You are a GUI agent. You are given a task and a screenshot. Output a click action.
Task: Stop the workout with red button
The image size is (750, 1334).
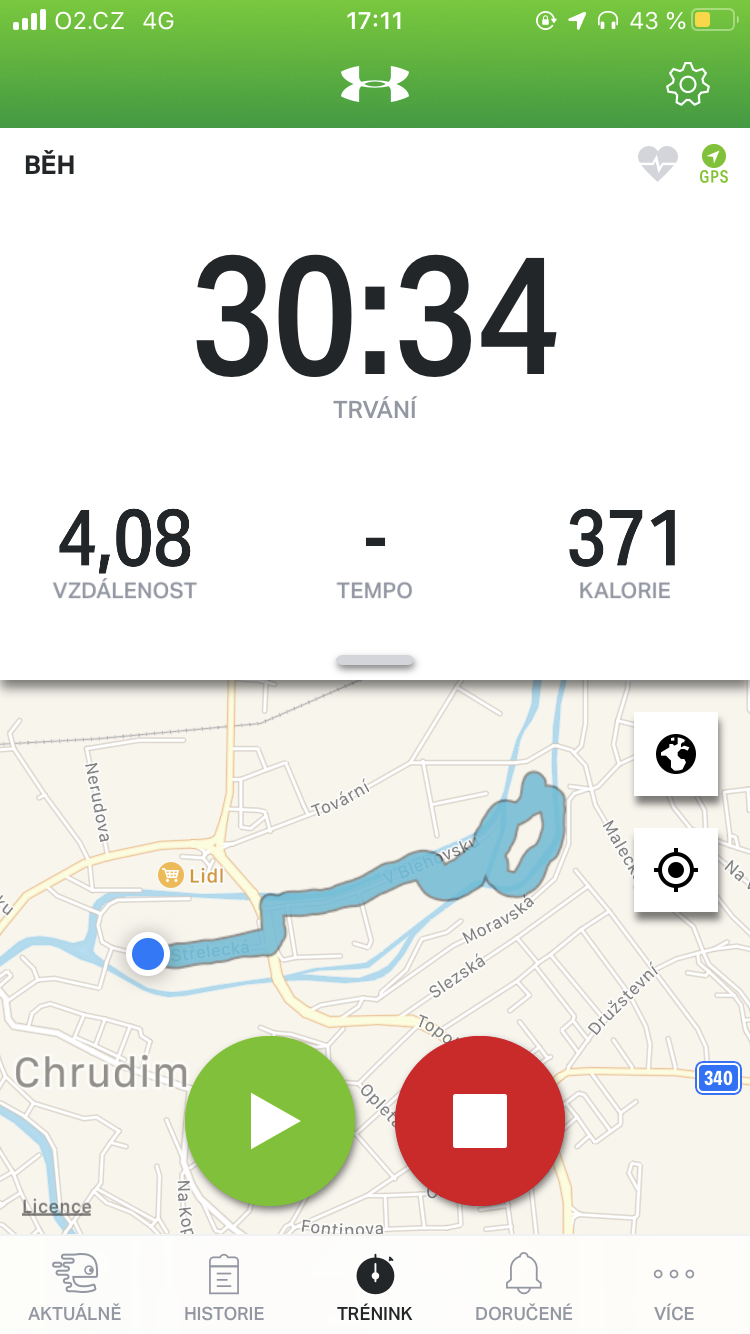click(480, 1121)
